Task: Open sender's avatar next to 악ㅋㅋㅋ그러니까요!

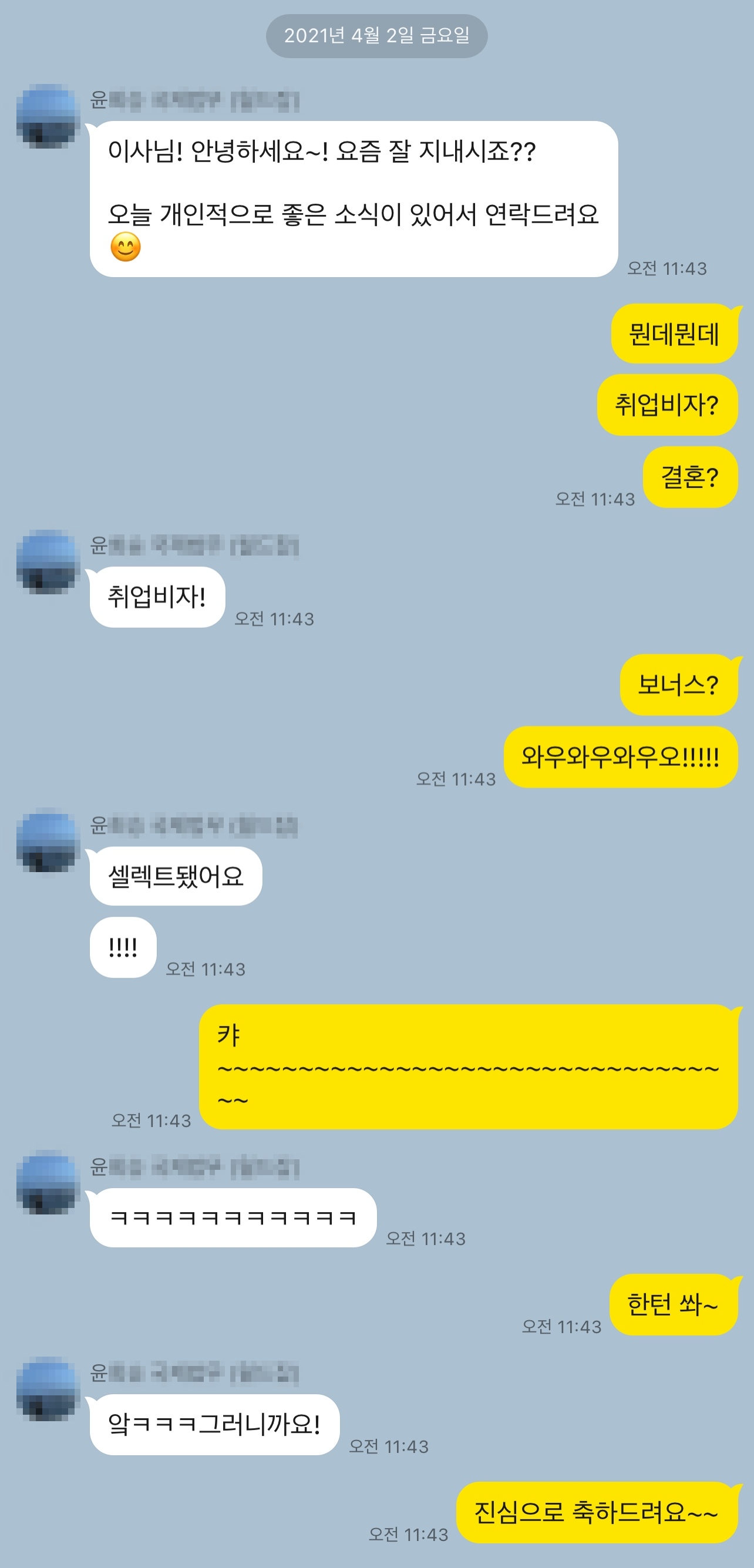Action: point(48,1388)
